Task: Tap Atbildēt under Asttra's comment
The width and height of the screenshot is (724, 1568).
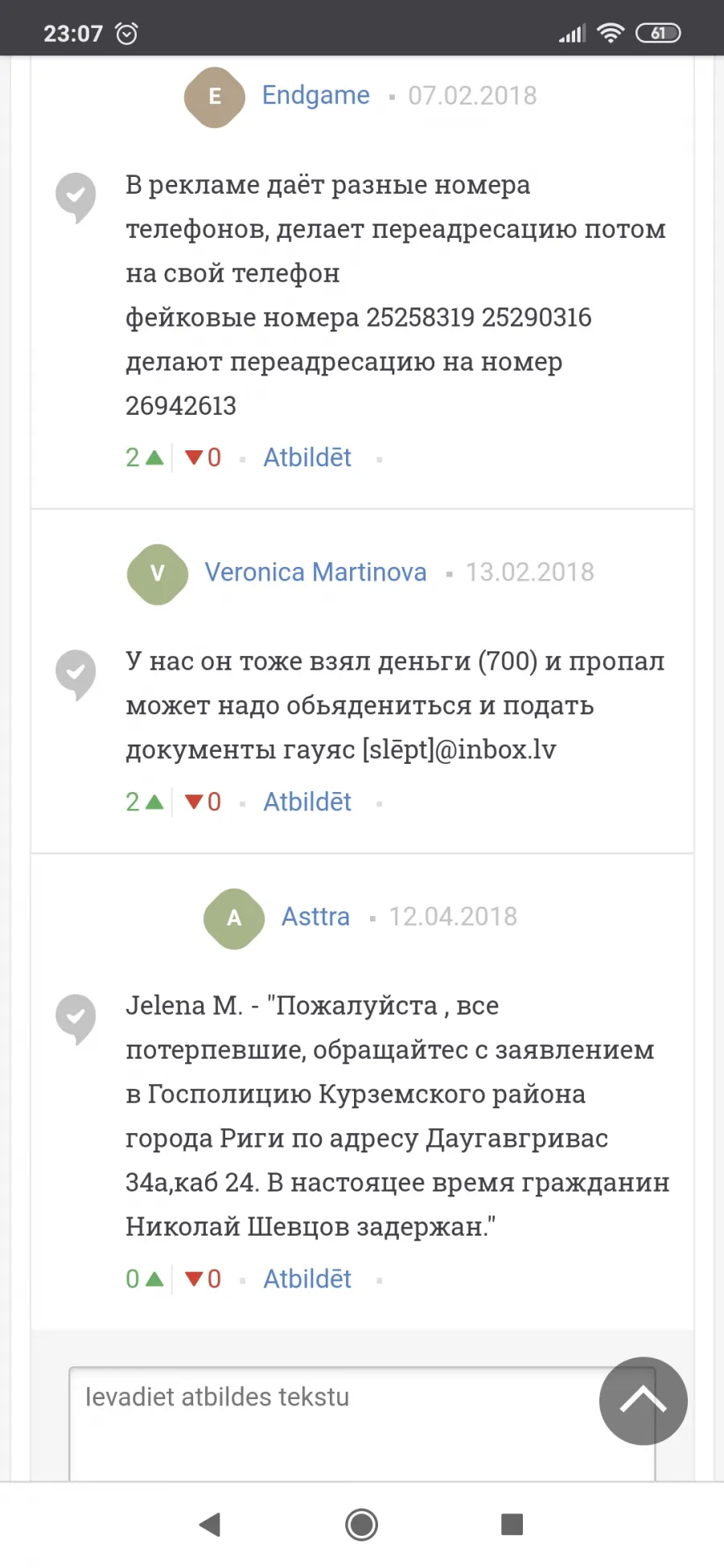Action: (307, 1279)
